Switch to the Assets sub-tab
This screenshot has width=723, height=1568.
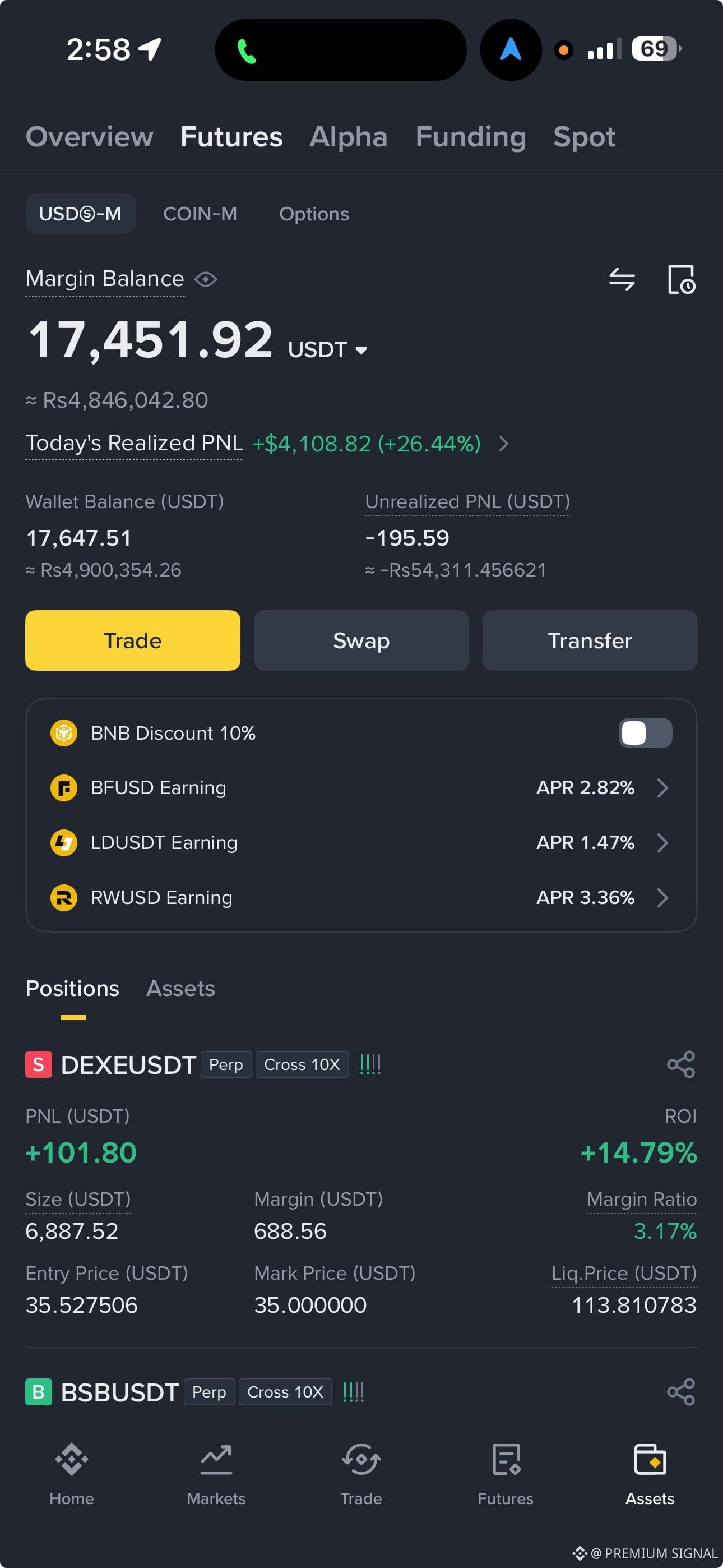180,989
